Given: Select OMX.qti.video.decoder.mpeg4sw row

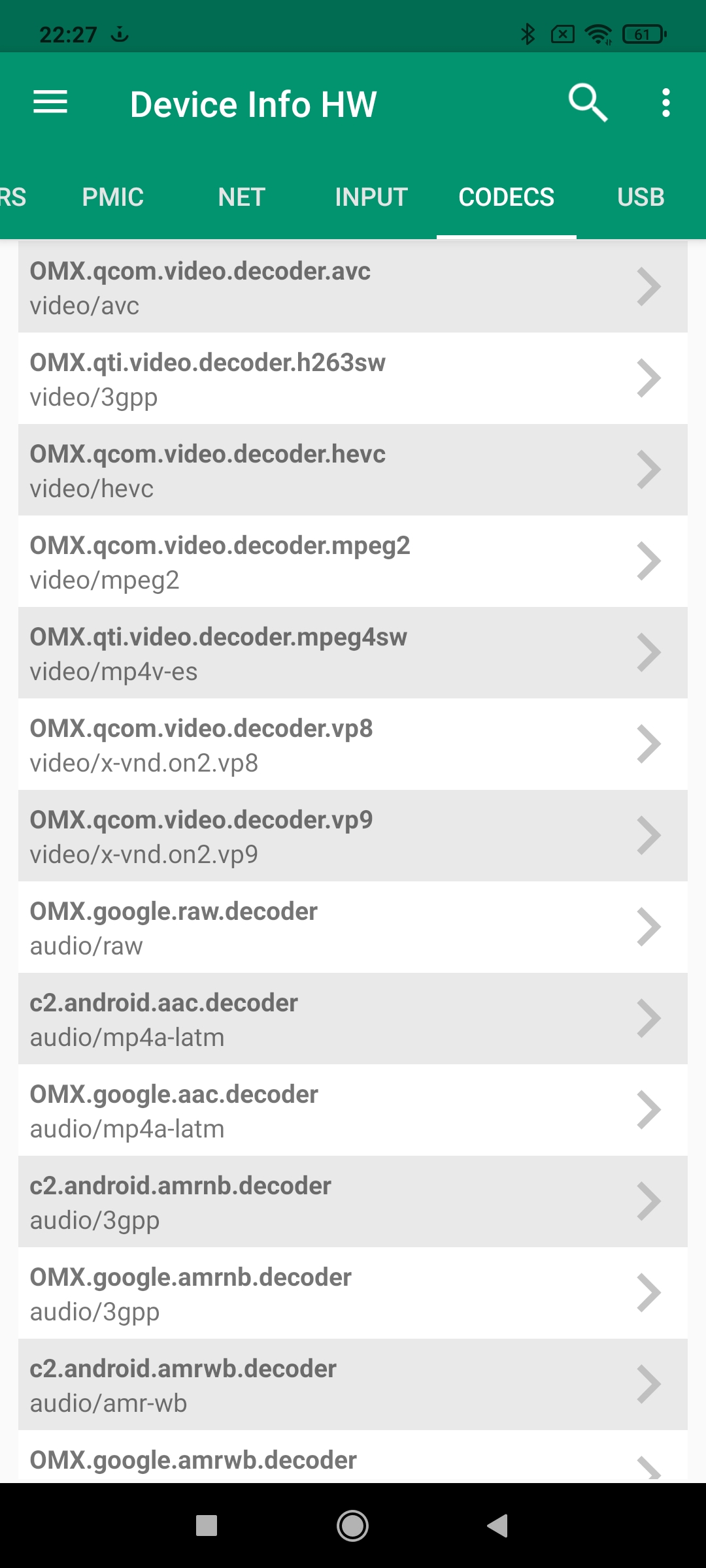Looking at the screenshot, I should pos(353,653).
